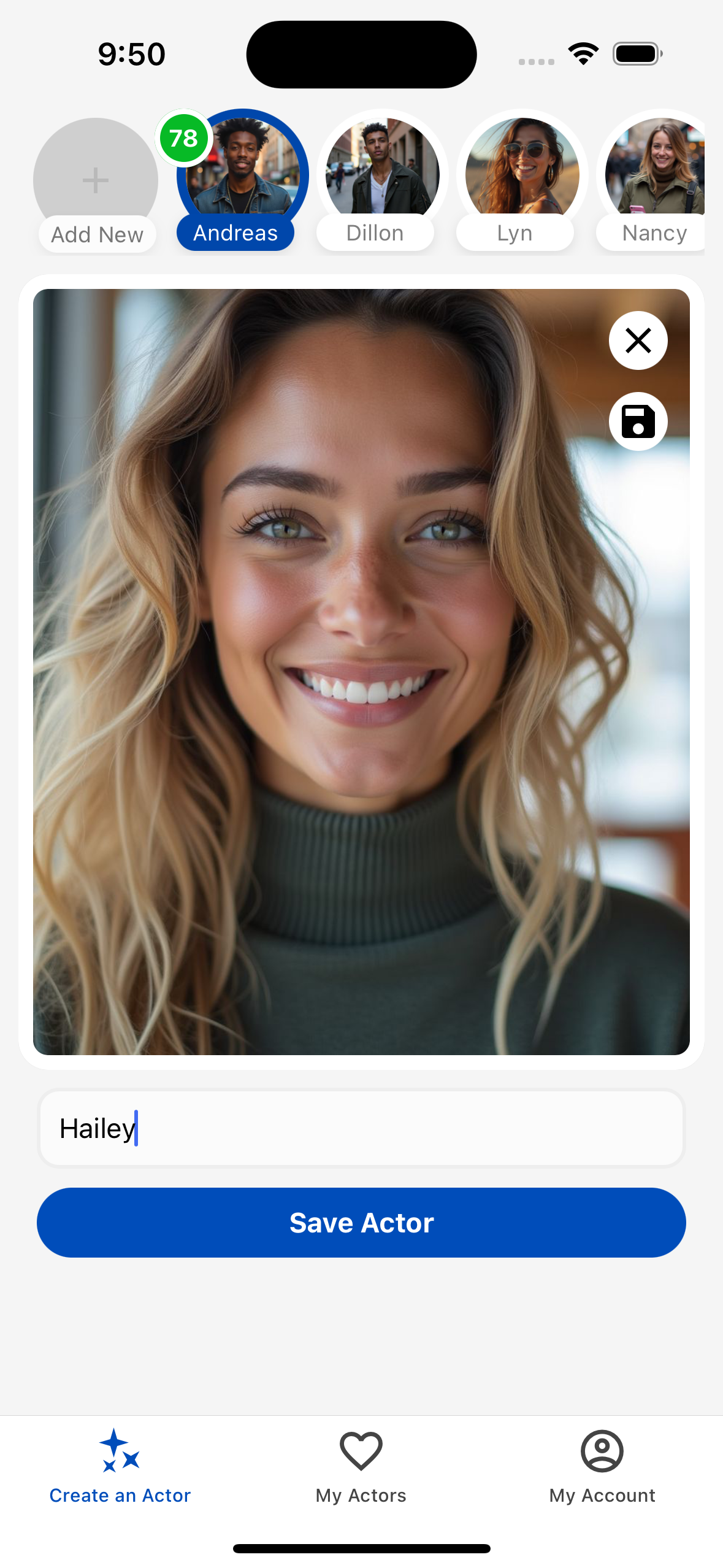The width and height of the screenshot is (723, 1568).
Task: Open the Dynamic Island area
Action: (361, 54)
